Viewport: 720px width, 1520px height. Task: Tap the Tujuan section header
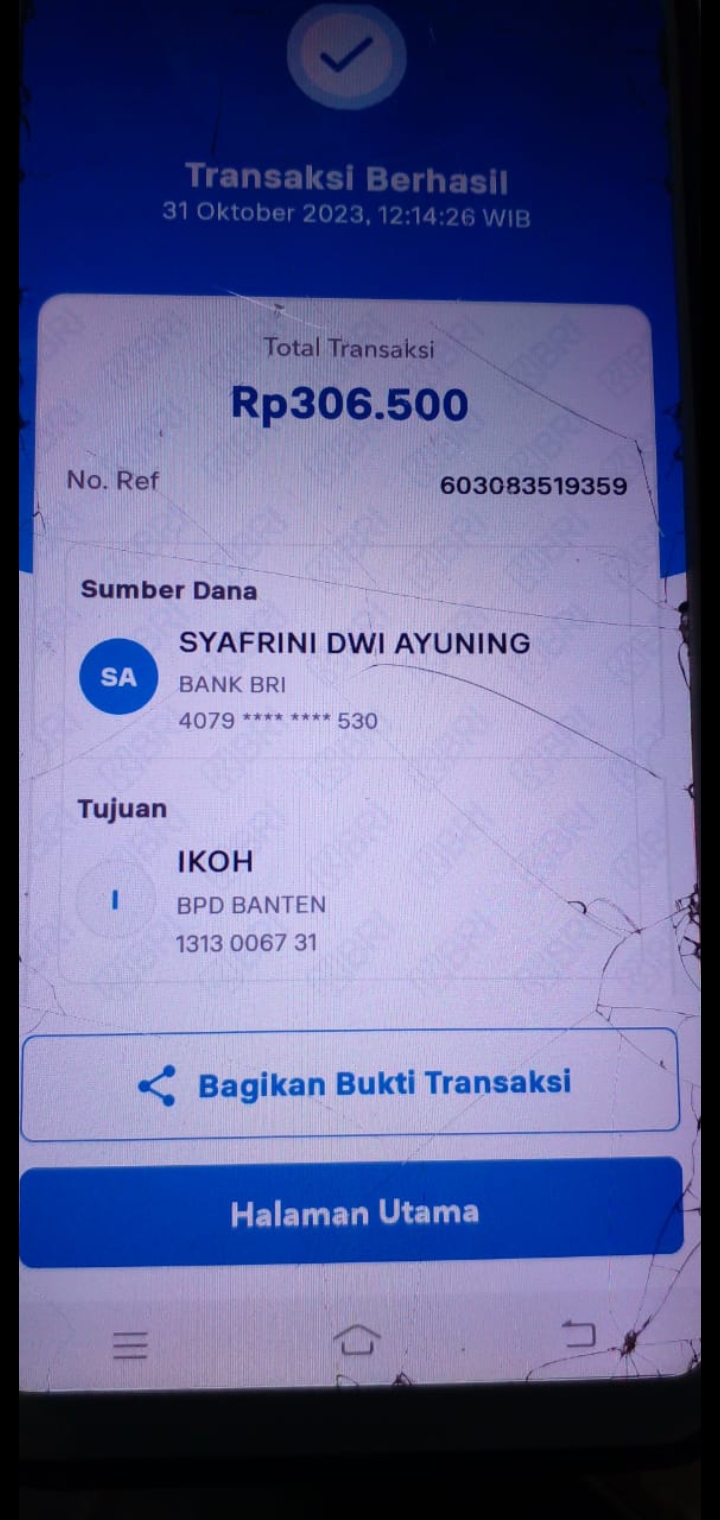point(120,809)
